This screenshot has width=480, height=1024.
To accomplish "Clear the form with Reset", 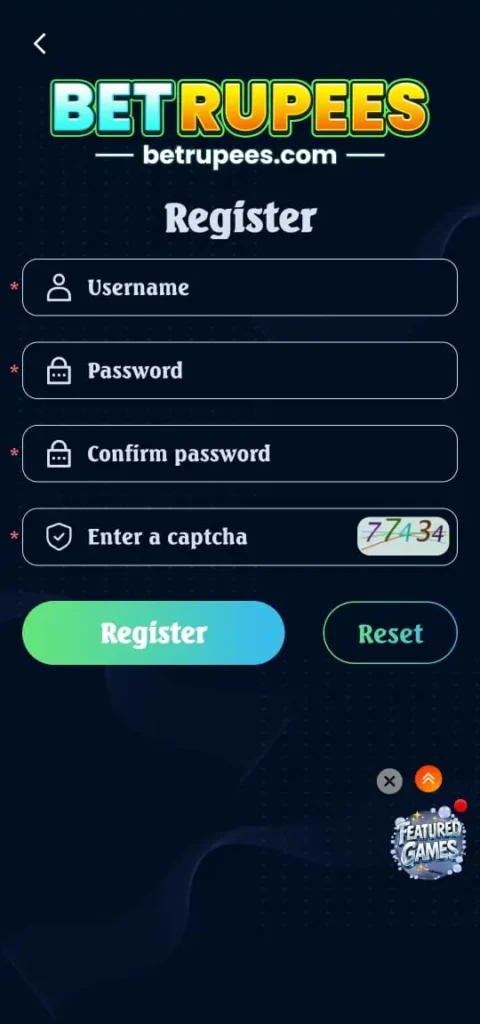I will pos(391,633).
